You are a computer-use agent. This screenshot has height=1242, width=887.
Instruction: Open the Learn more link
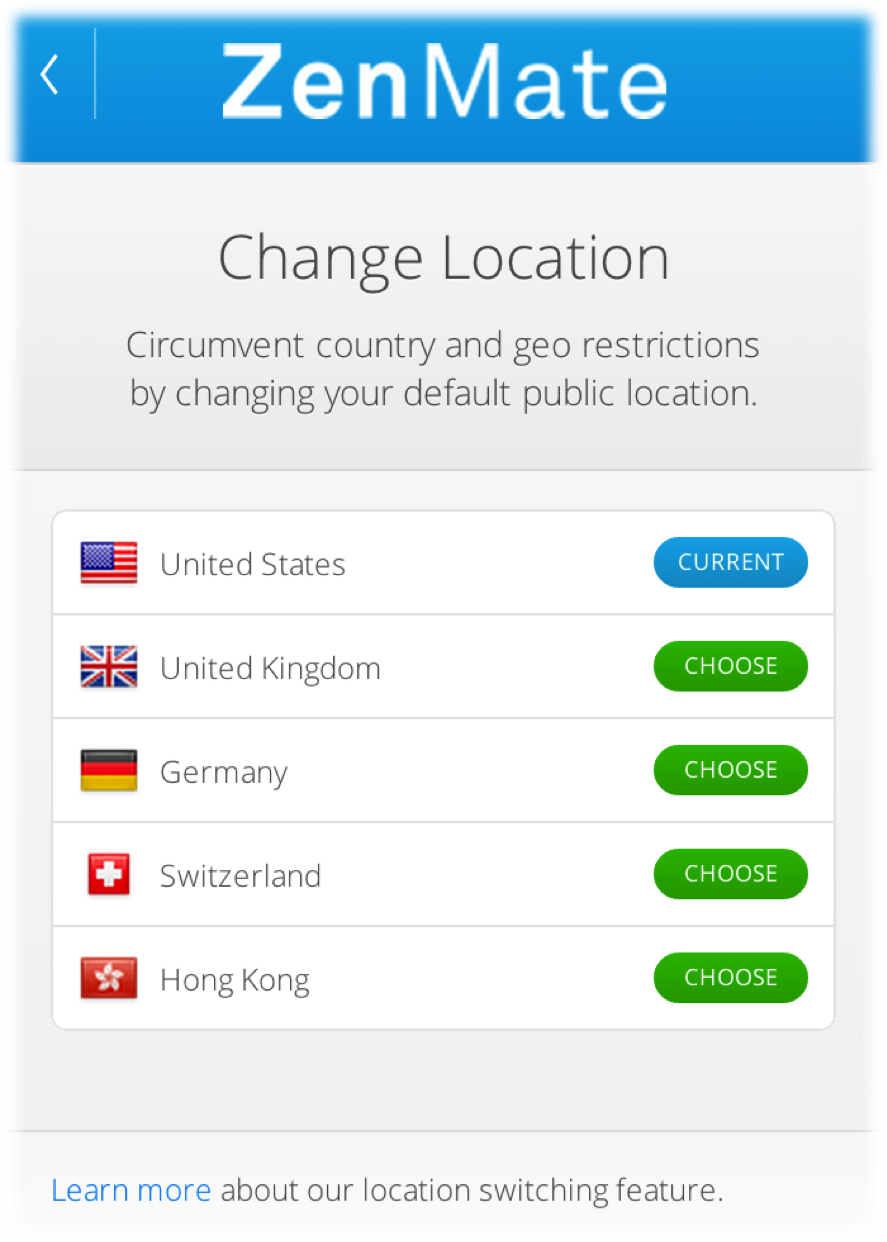coord(131,1190)
